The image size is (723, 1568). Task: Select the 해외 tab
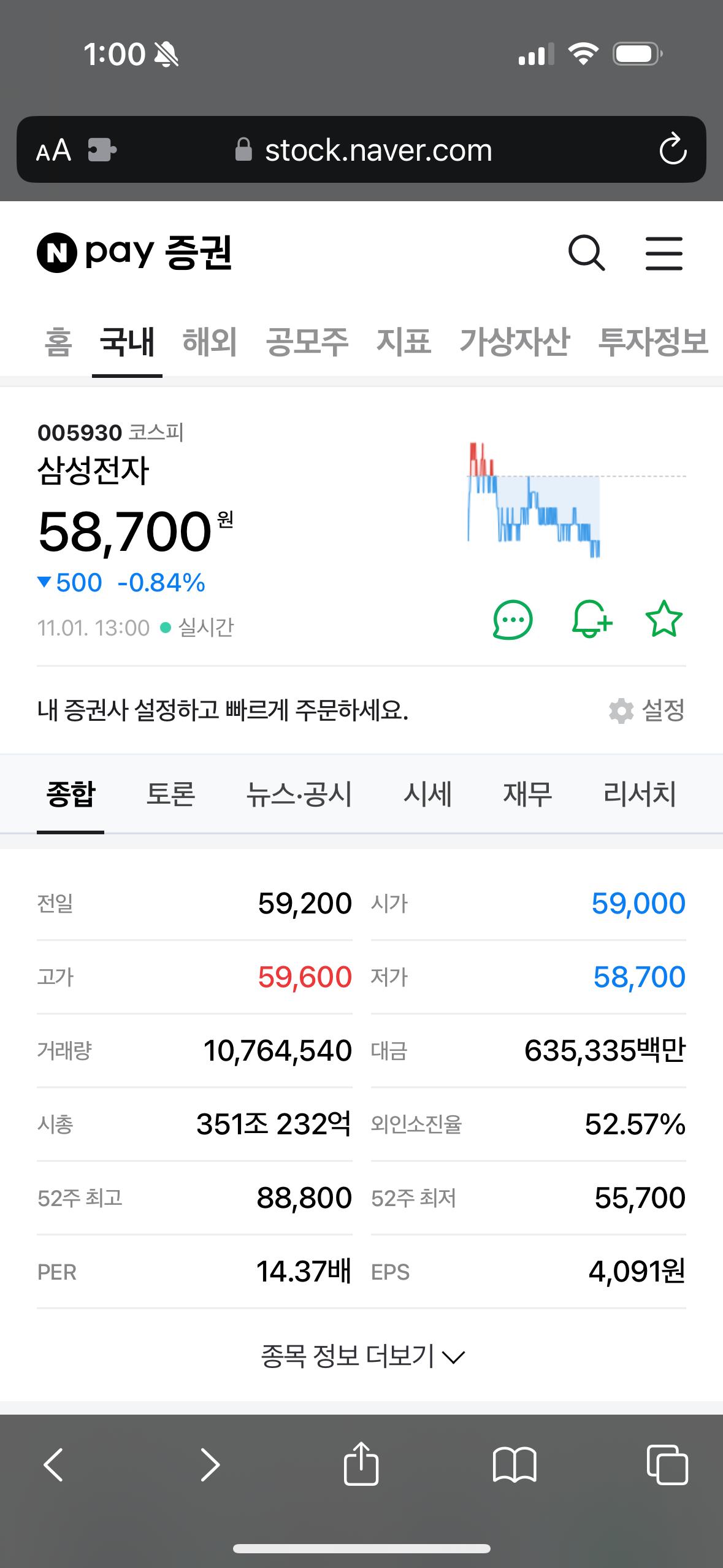[x=210, y=342]
